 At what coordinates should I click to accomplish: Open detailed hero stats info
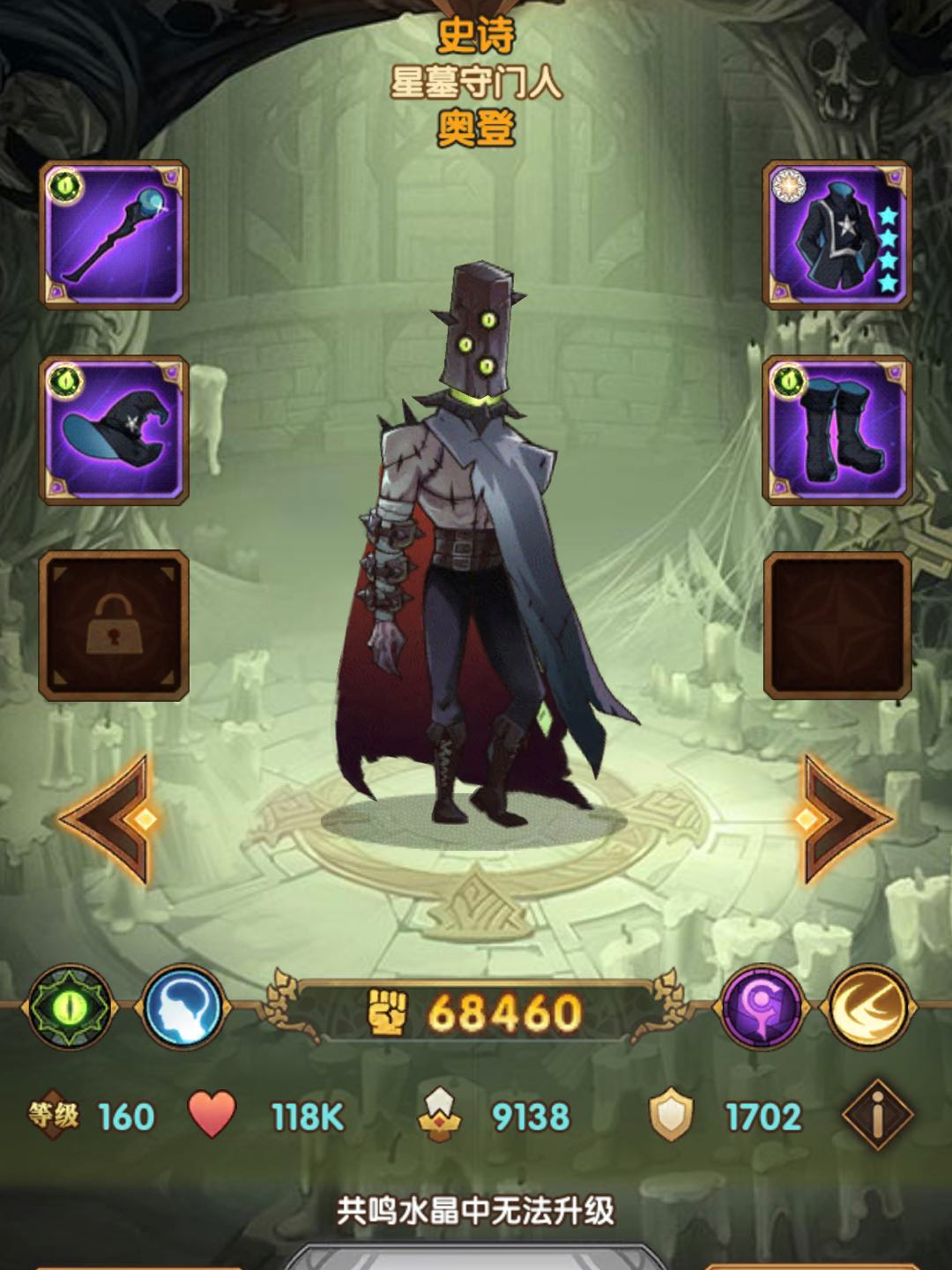pos(877,1116)
